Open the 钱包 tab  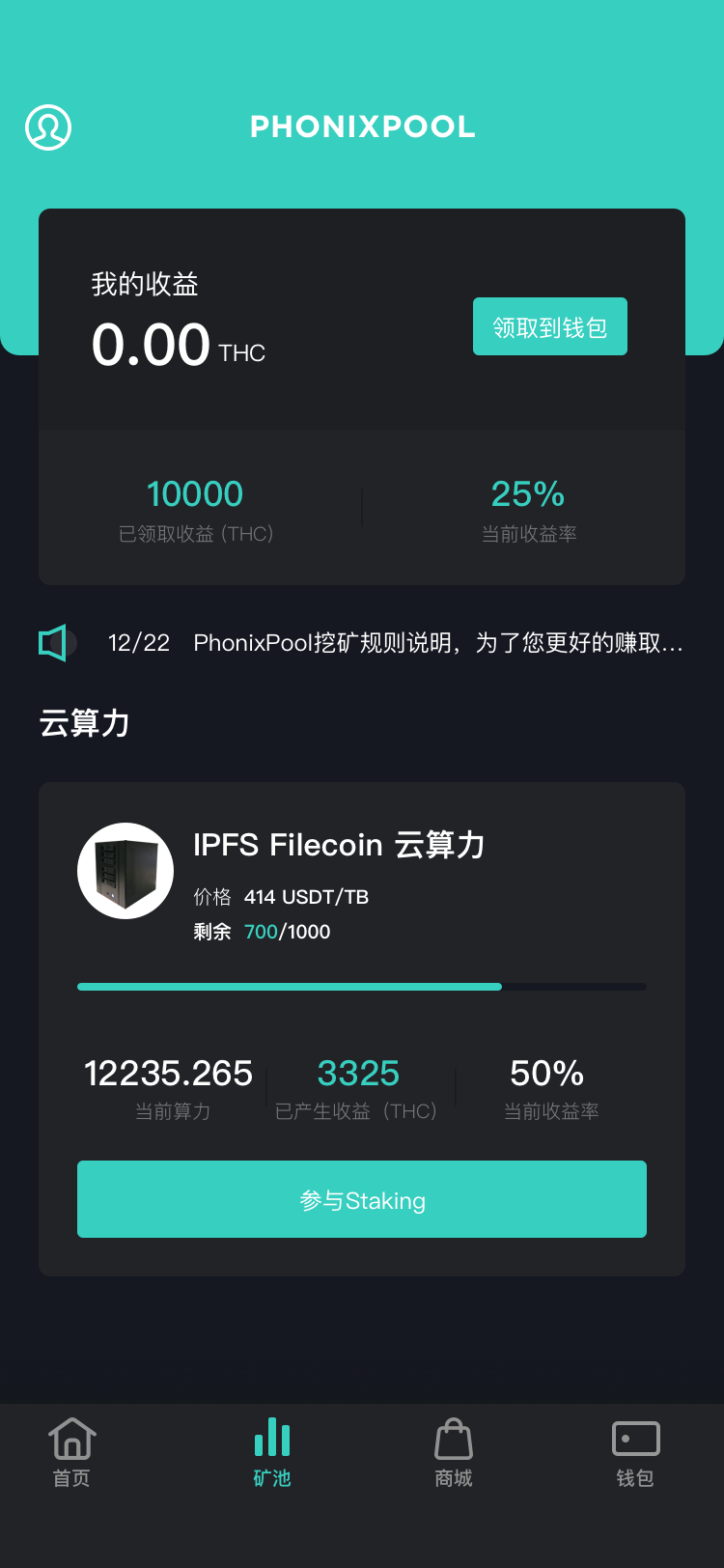pyautogui.click(x=635, y=1452)
